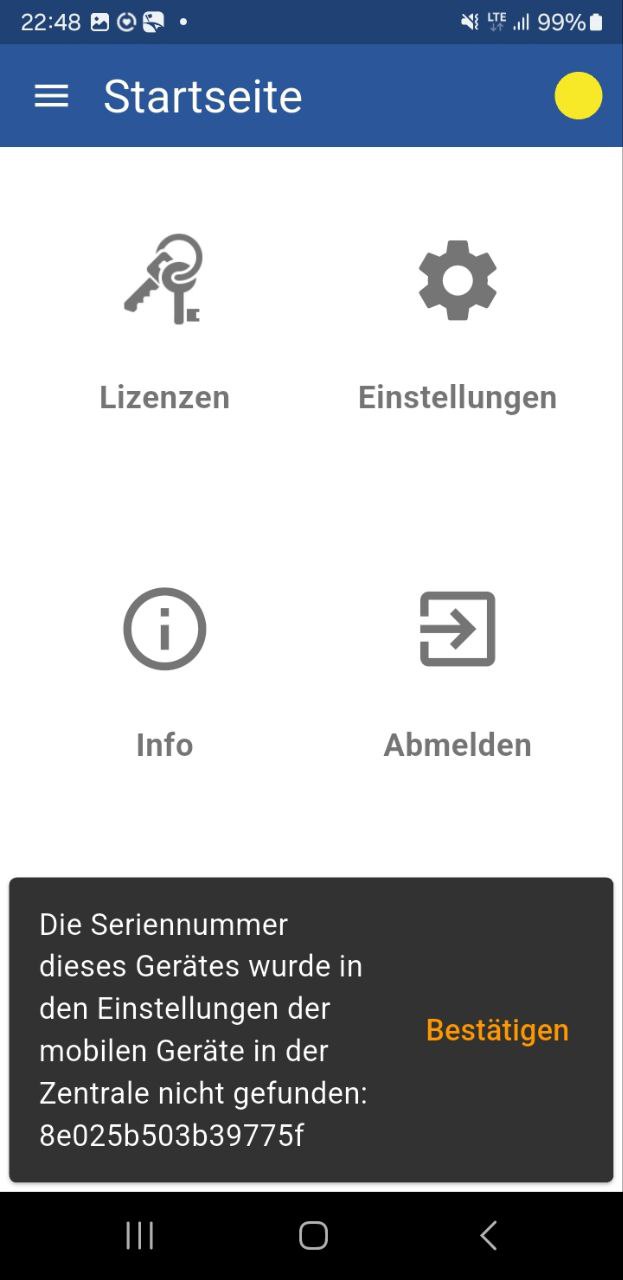Screen dimensions: 623x1280
Task: Confirm the message with Bestätigen
Action: [497, 1030]
